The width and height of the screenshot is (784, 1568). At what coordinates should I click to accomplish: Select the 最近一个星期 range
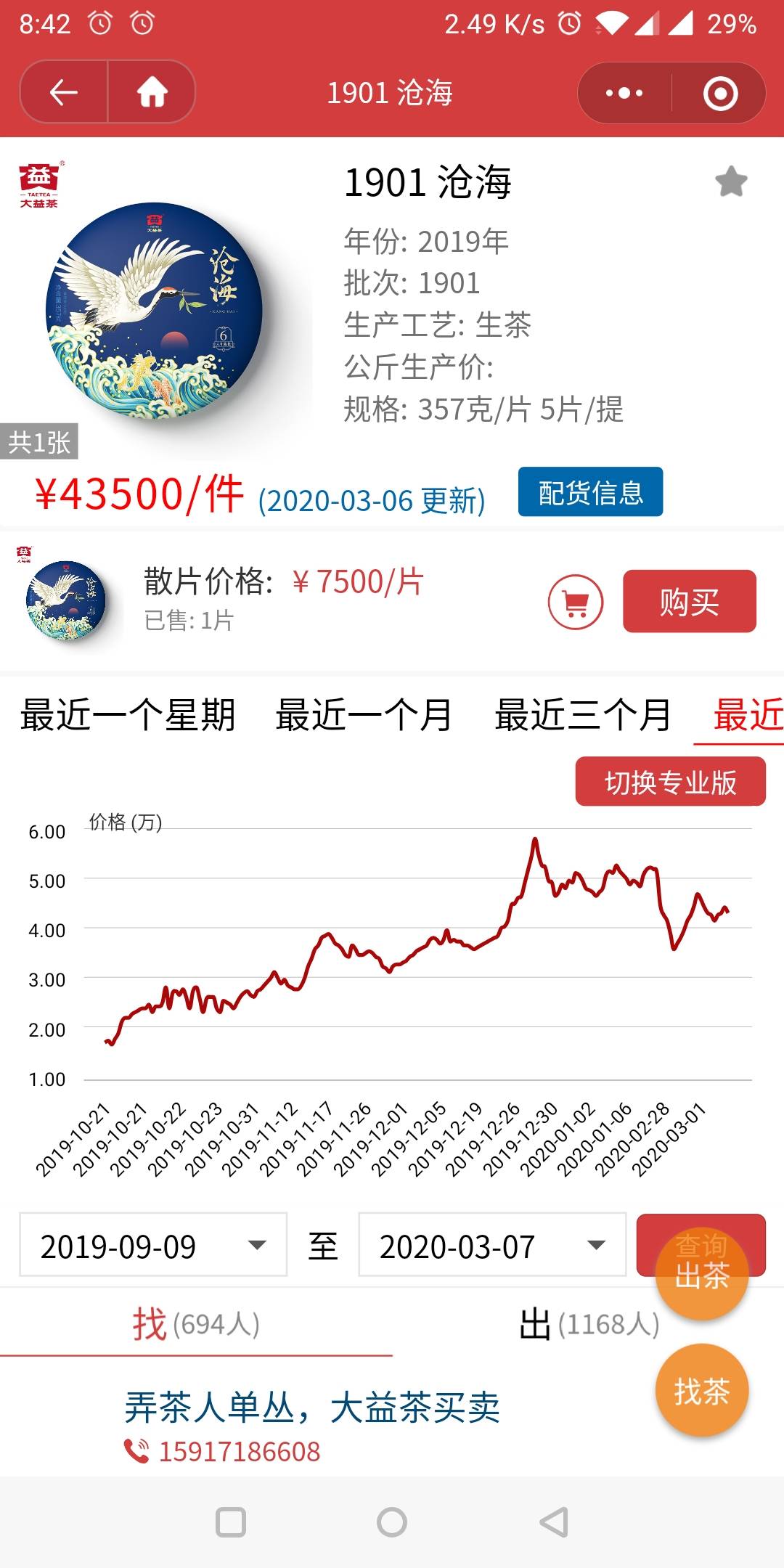(x=128, y=715)
